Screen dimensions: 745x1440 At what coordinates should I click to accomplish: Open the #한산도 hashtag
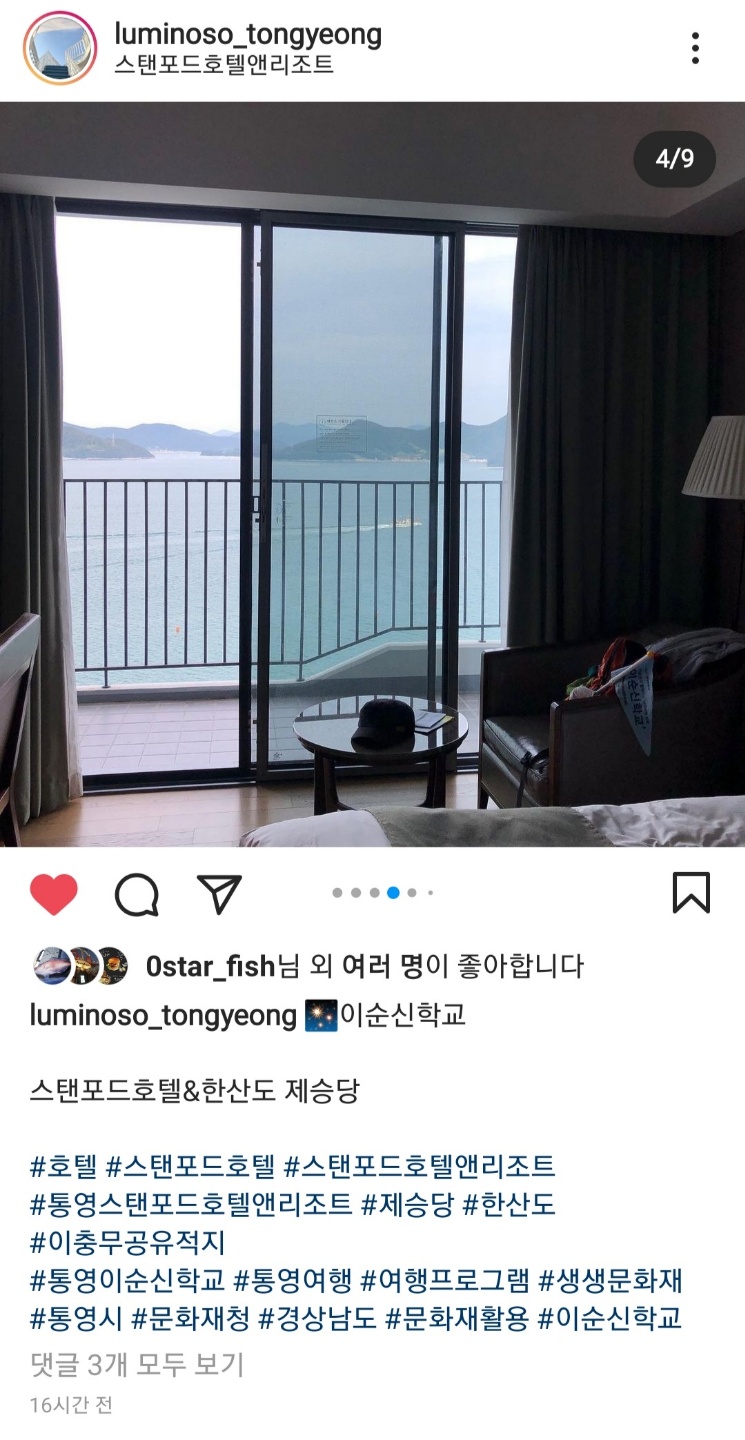click(x=508, y=1204)
